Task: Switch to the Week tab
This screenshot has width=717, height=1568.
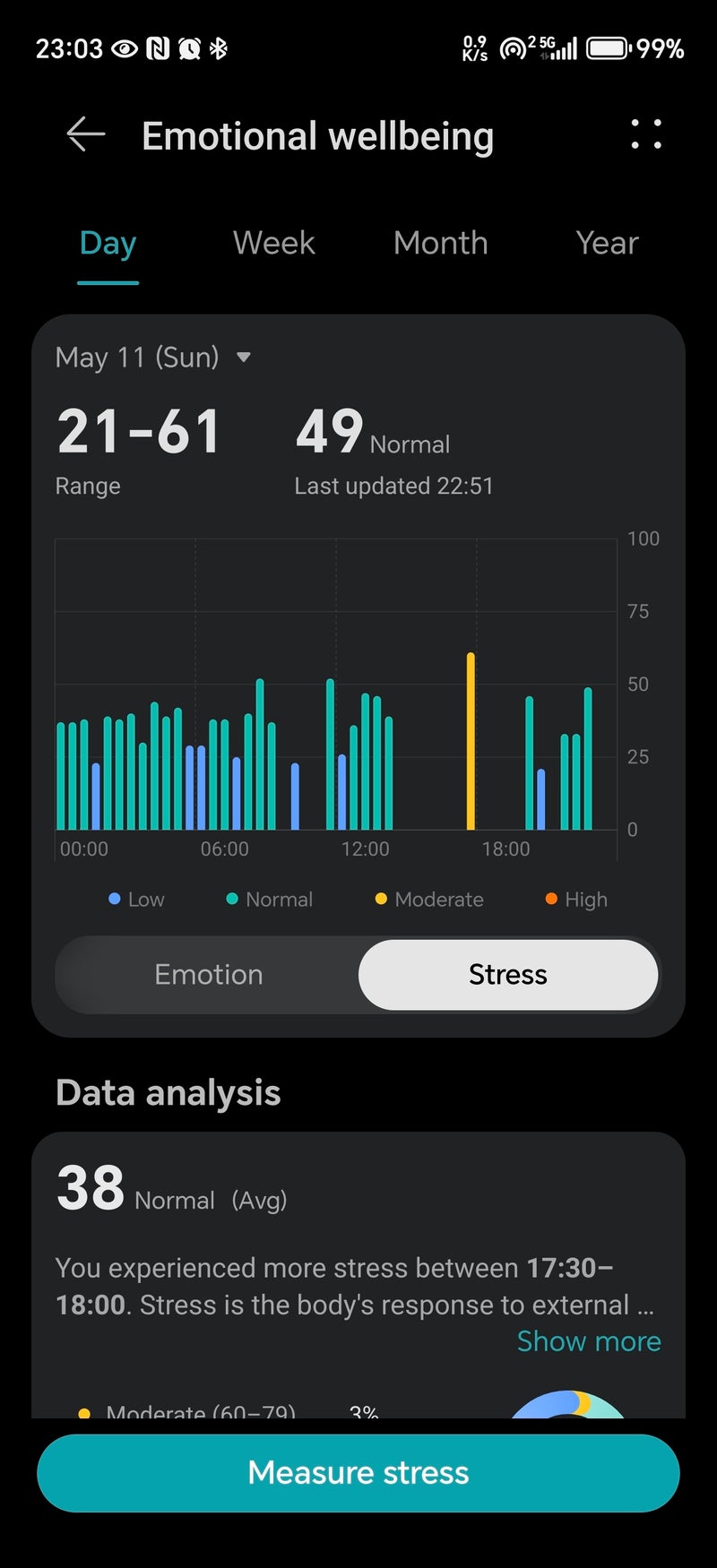Action: pyautogui.click(x=273, y=244)
